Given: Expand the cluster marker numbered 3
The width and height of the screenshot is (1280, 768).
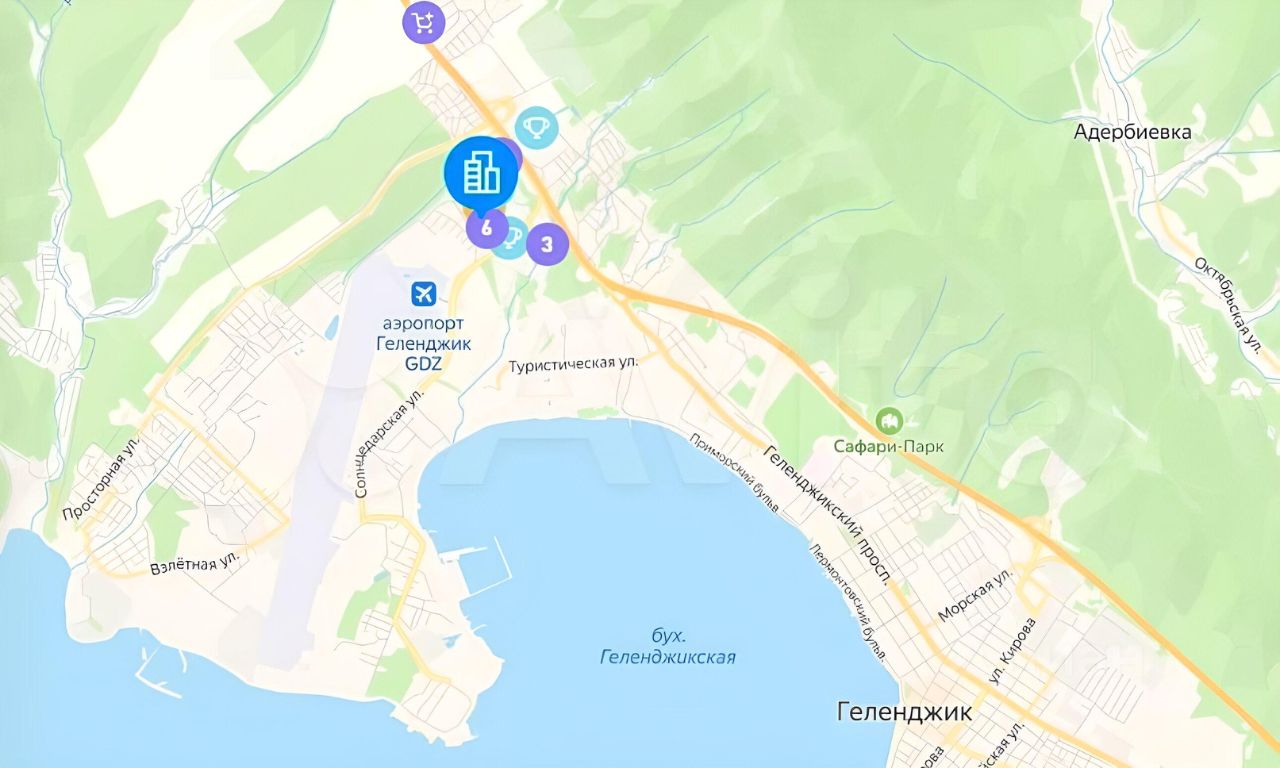Looking at the screenshot, I should pyautogui.click(x=547, y=243).
